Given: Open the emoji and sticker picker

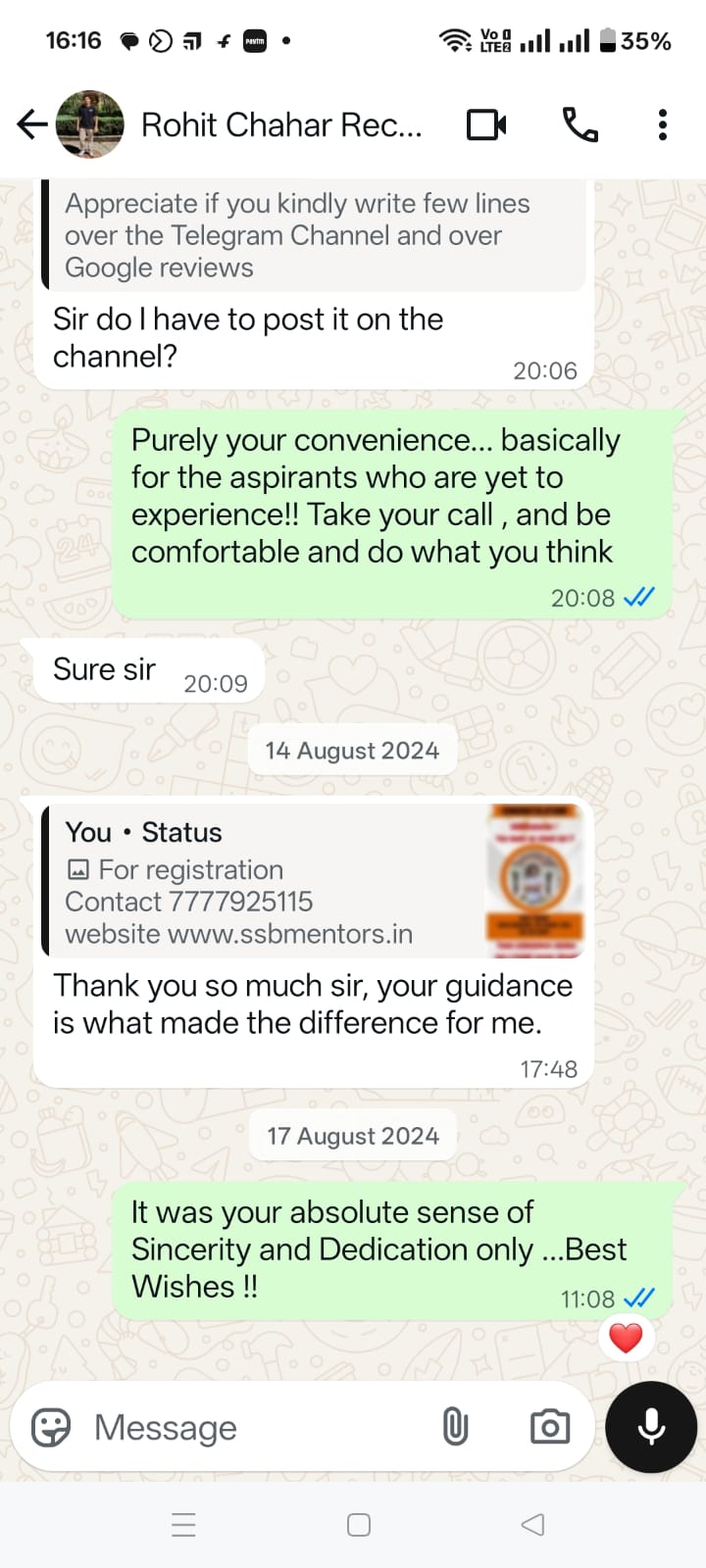Looking at the screenshot, I should point(51,1428).
